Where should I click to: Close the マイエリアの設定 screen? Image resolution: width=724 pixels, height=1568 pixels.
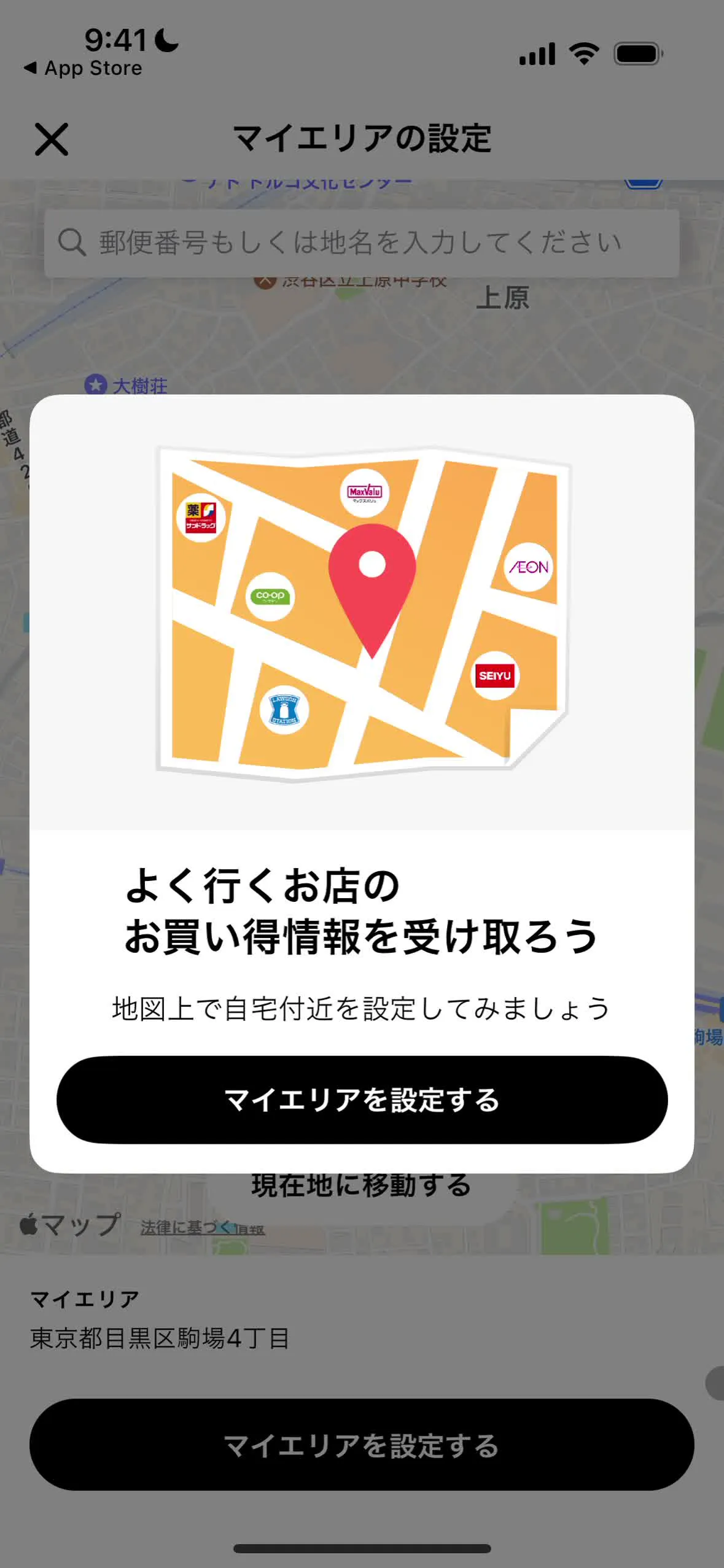pyautogui.click(x=52, y=139)
